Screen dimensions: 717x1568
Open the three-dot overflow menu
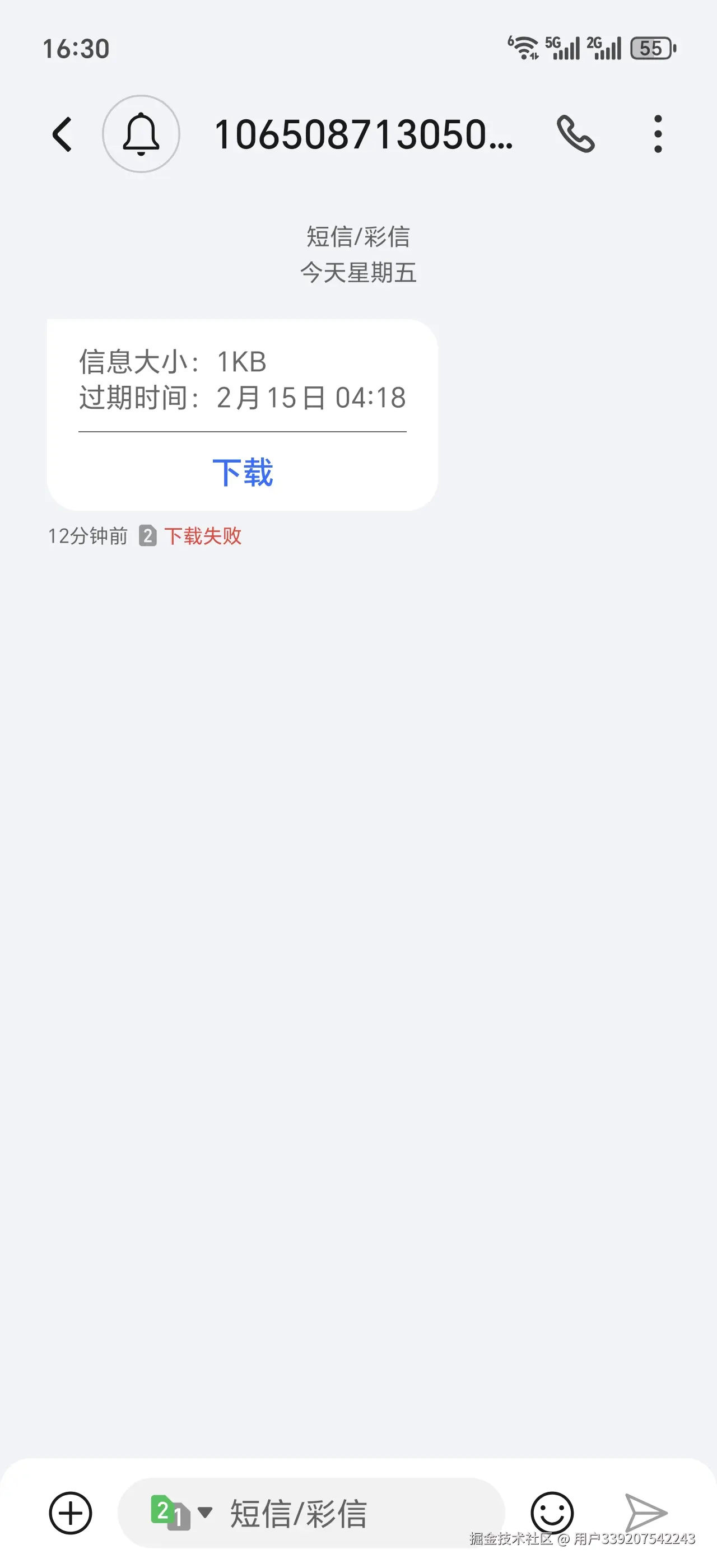click(x=659, y=135)
